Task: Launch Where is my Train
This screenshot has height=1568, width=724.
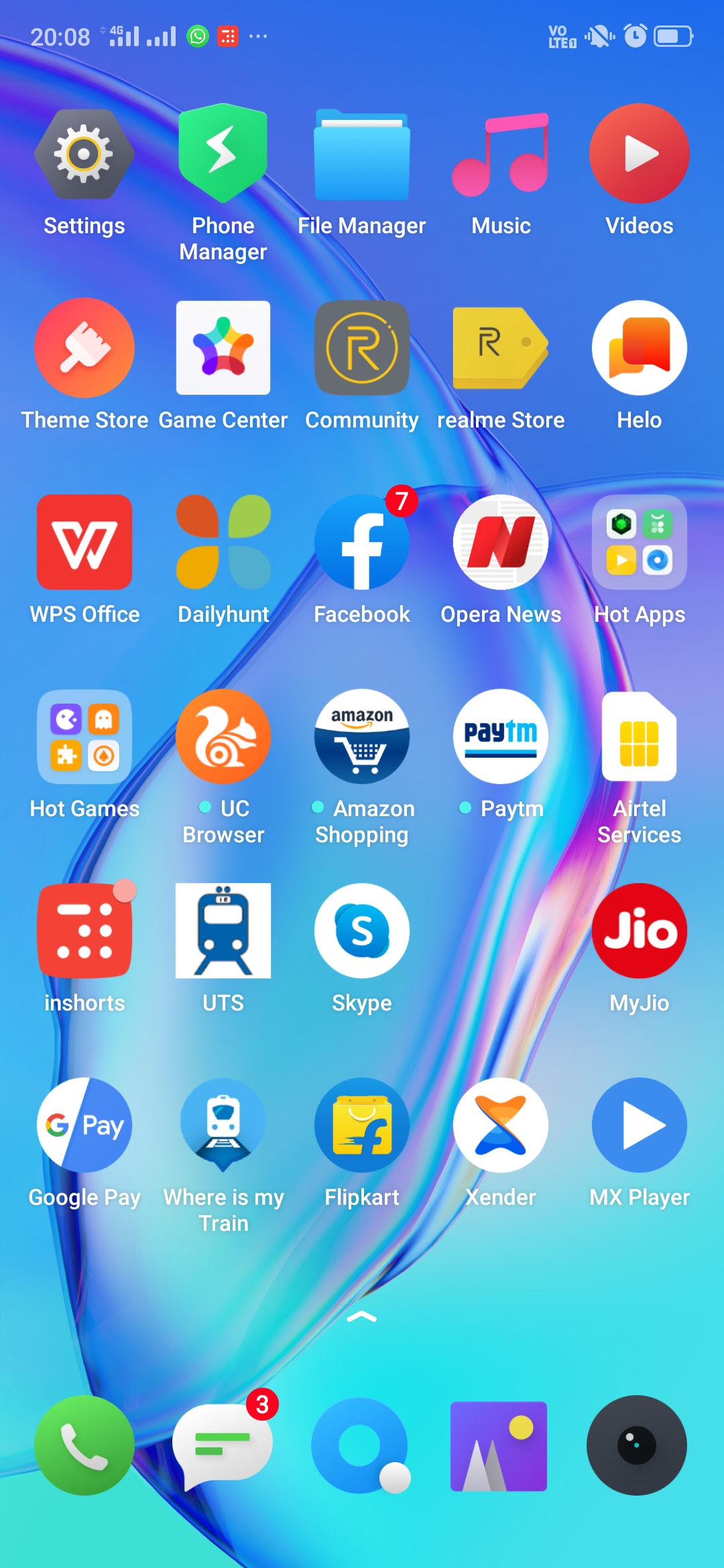Action: click(223, 1126)
